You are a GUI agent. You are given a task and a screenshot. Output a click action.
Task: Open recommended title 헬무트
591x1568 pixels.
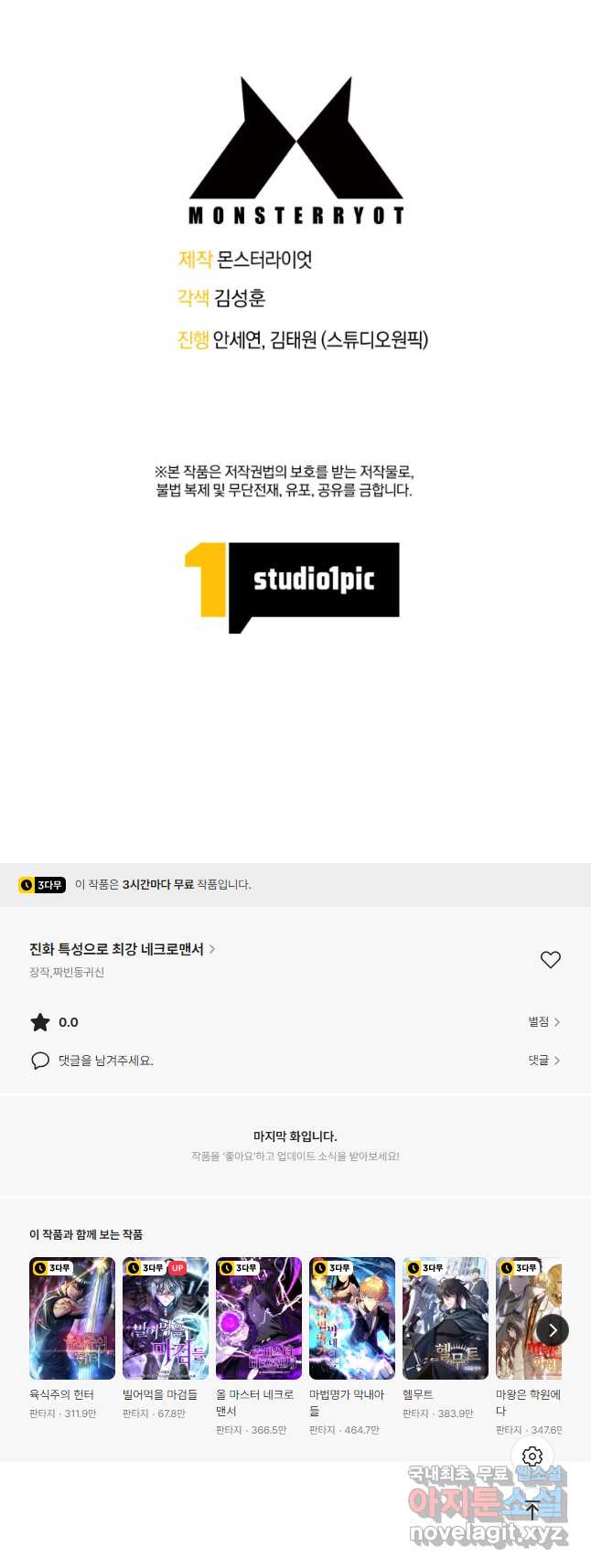[446, 1318]
